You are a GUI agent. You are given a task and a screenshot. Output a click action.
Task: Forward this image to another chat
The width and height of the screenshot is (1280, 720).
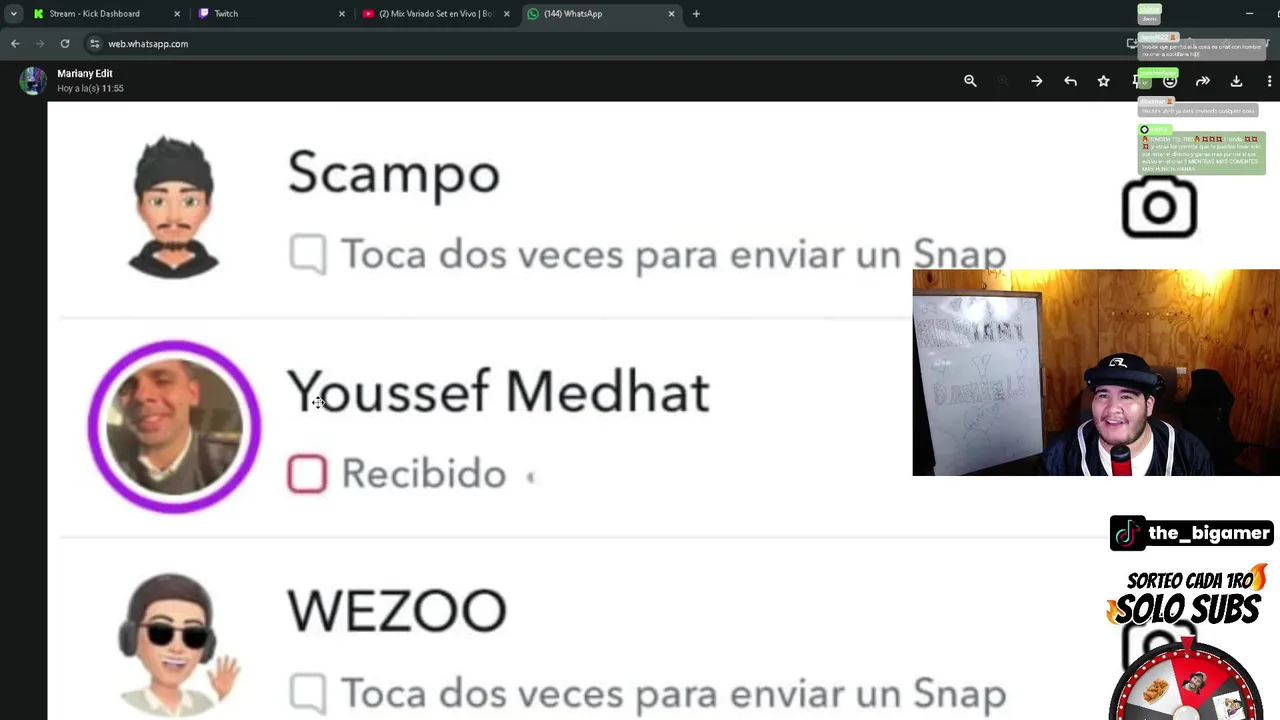(x=1203, y=81)
